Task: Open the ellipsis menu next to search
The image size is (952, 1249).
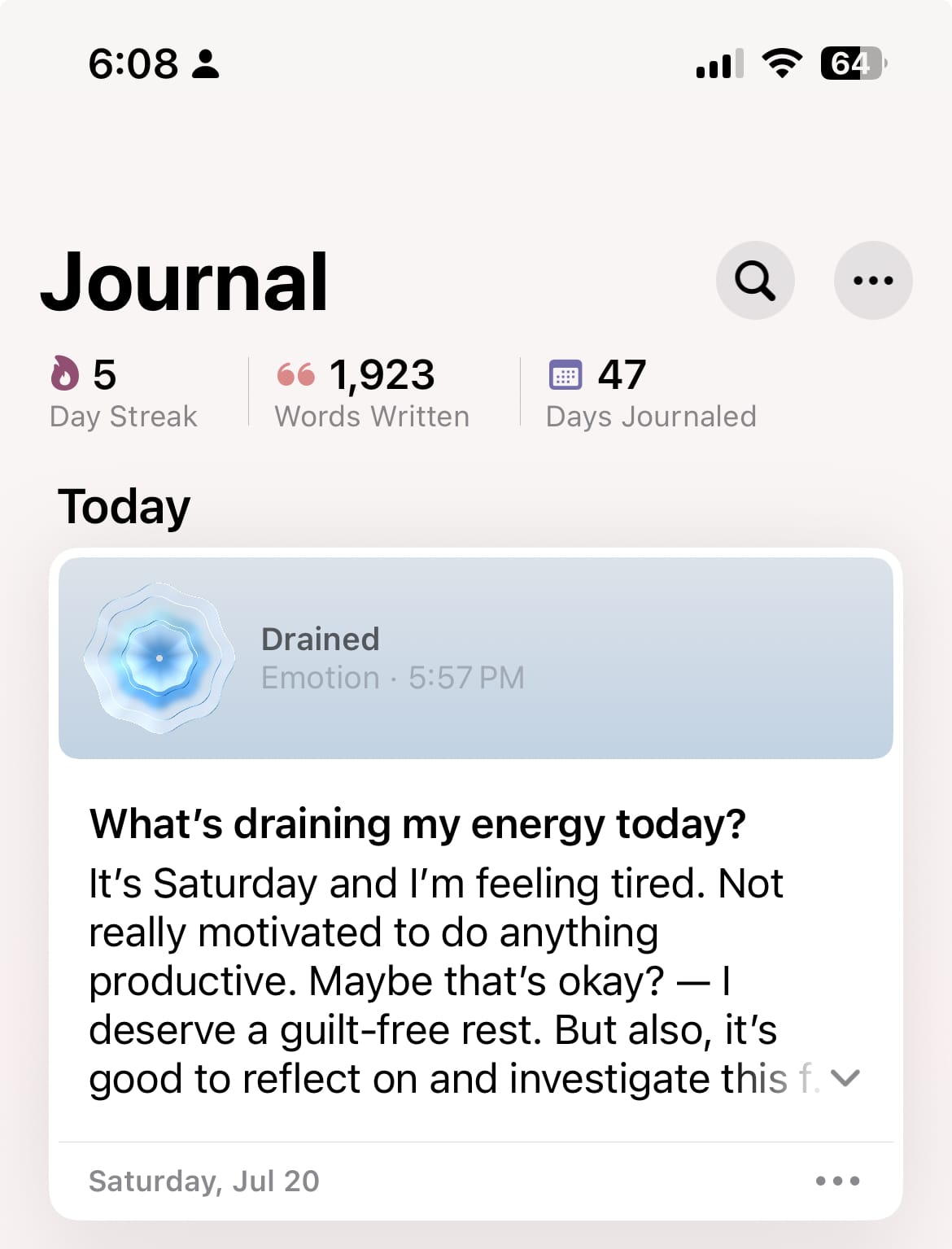Action: (874, 279)
